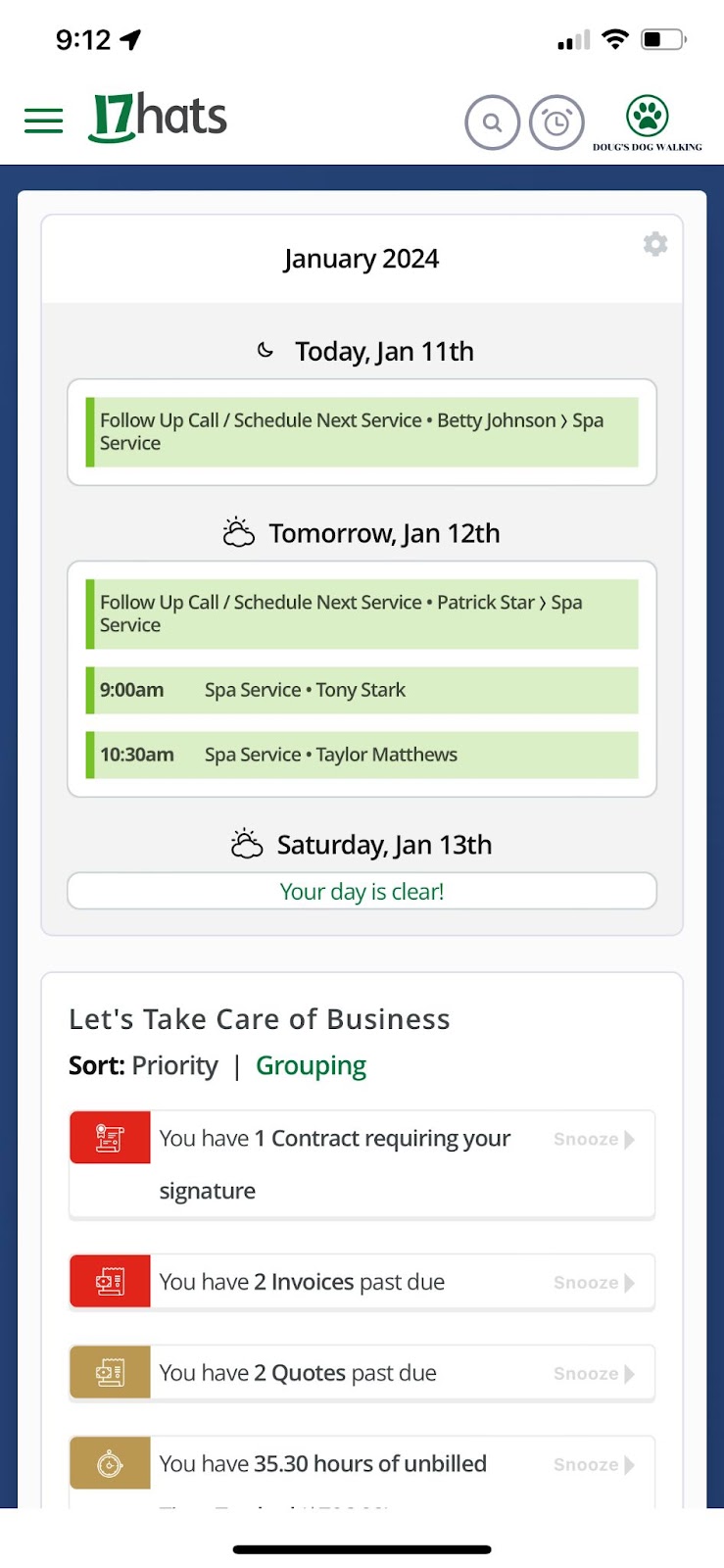Snooze the past due invoices reminder
The width and height of the screenshot is (724, 1568).
pyautogui.click(x=594, y=1283)
